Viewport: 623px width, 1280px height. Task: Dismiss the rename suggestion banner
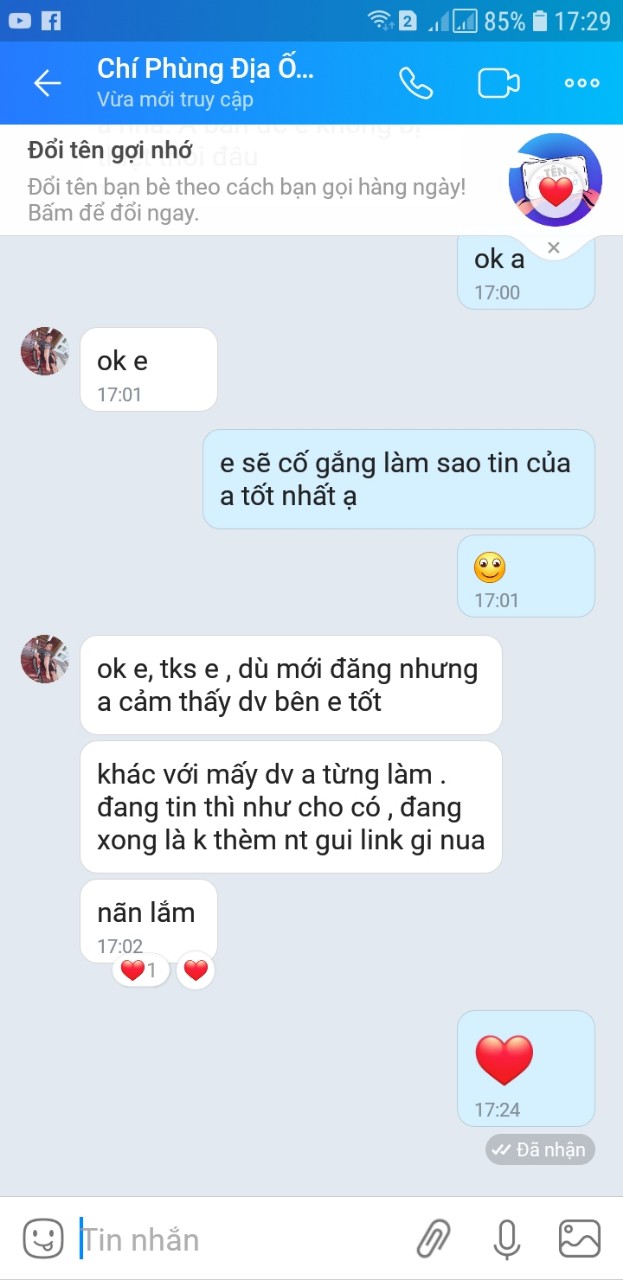click(554, 247)
